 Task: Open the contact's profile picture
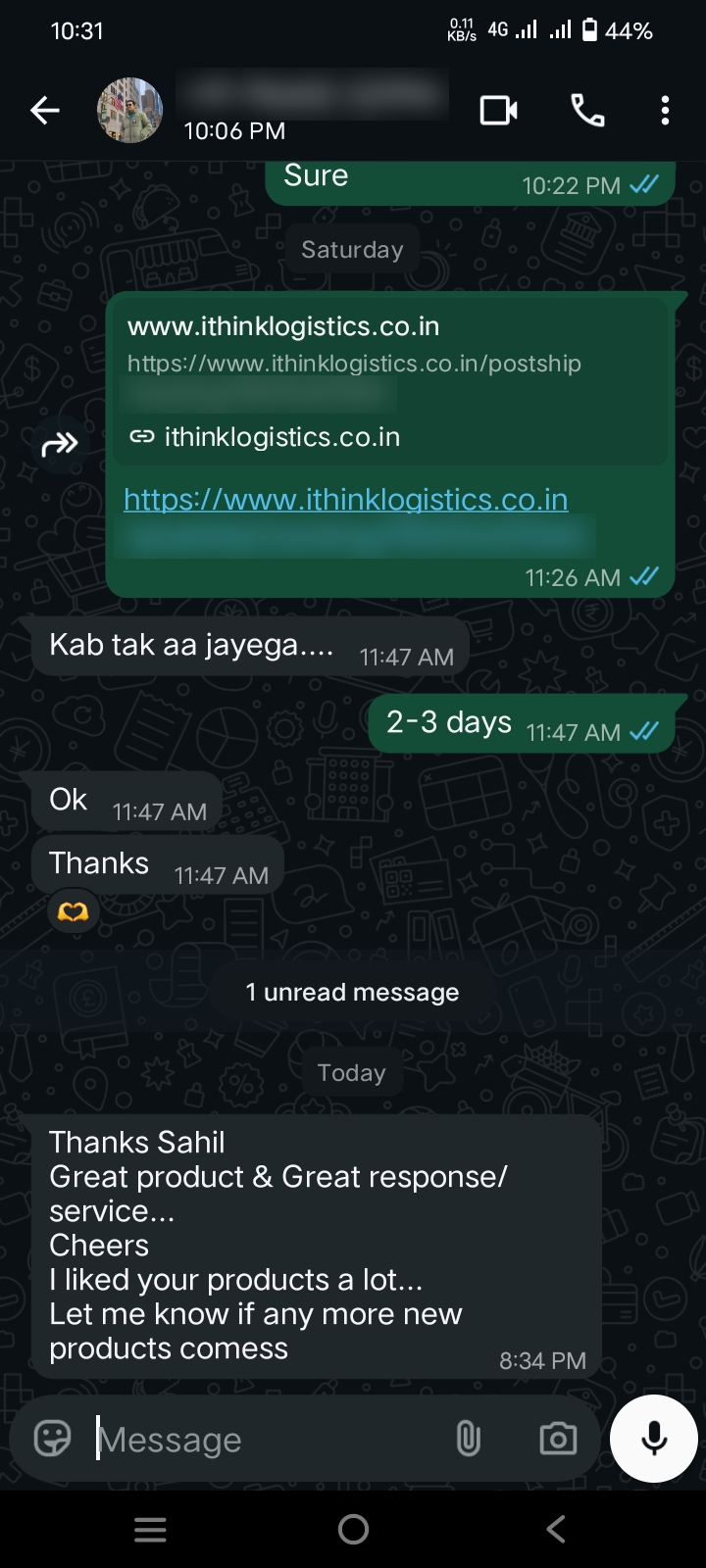[x=129, y=111]
